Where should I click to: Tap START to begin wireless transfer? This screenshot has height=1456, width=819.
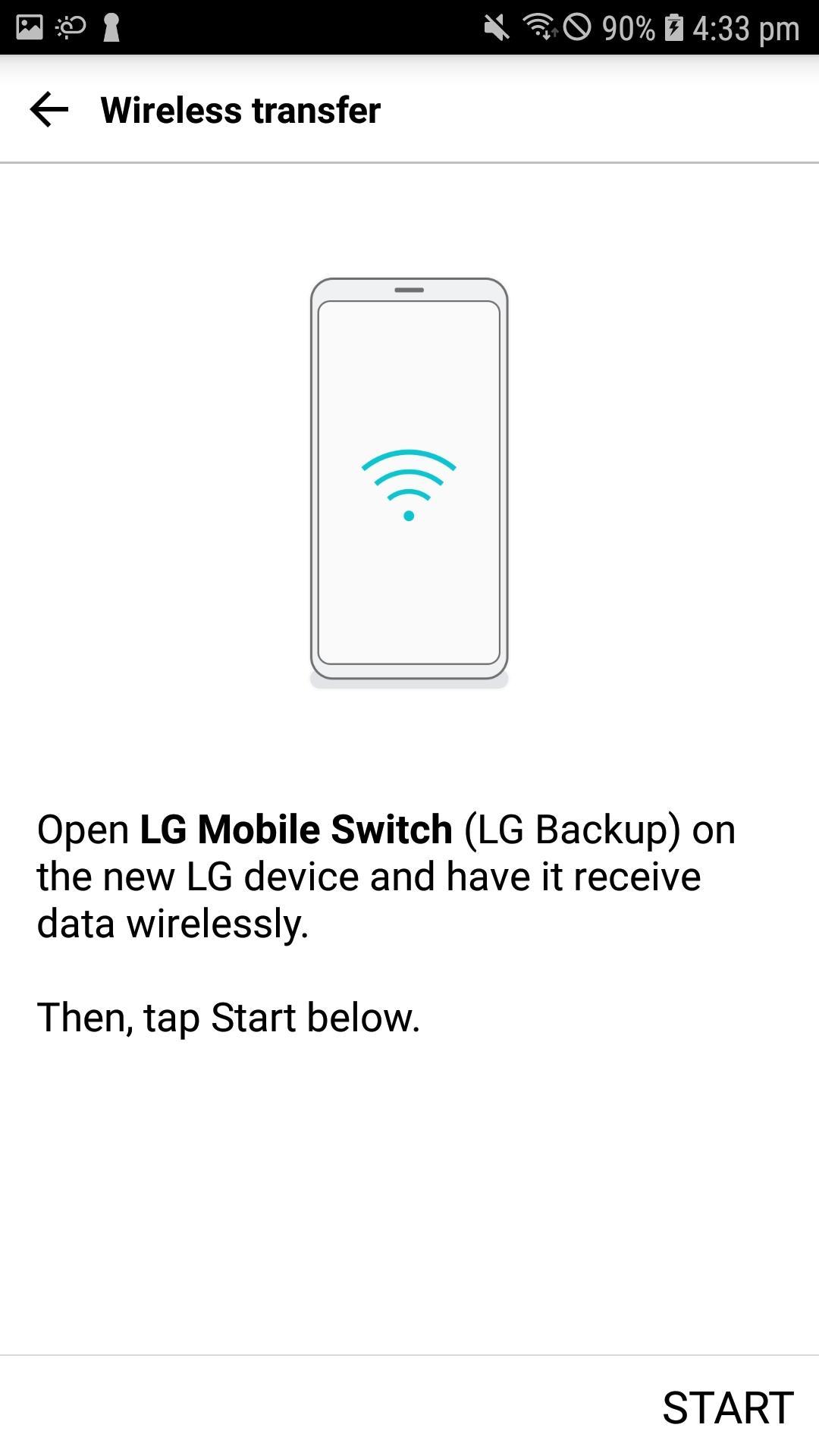[x=727, y=1407]
